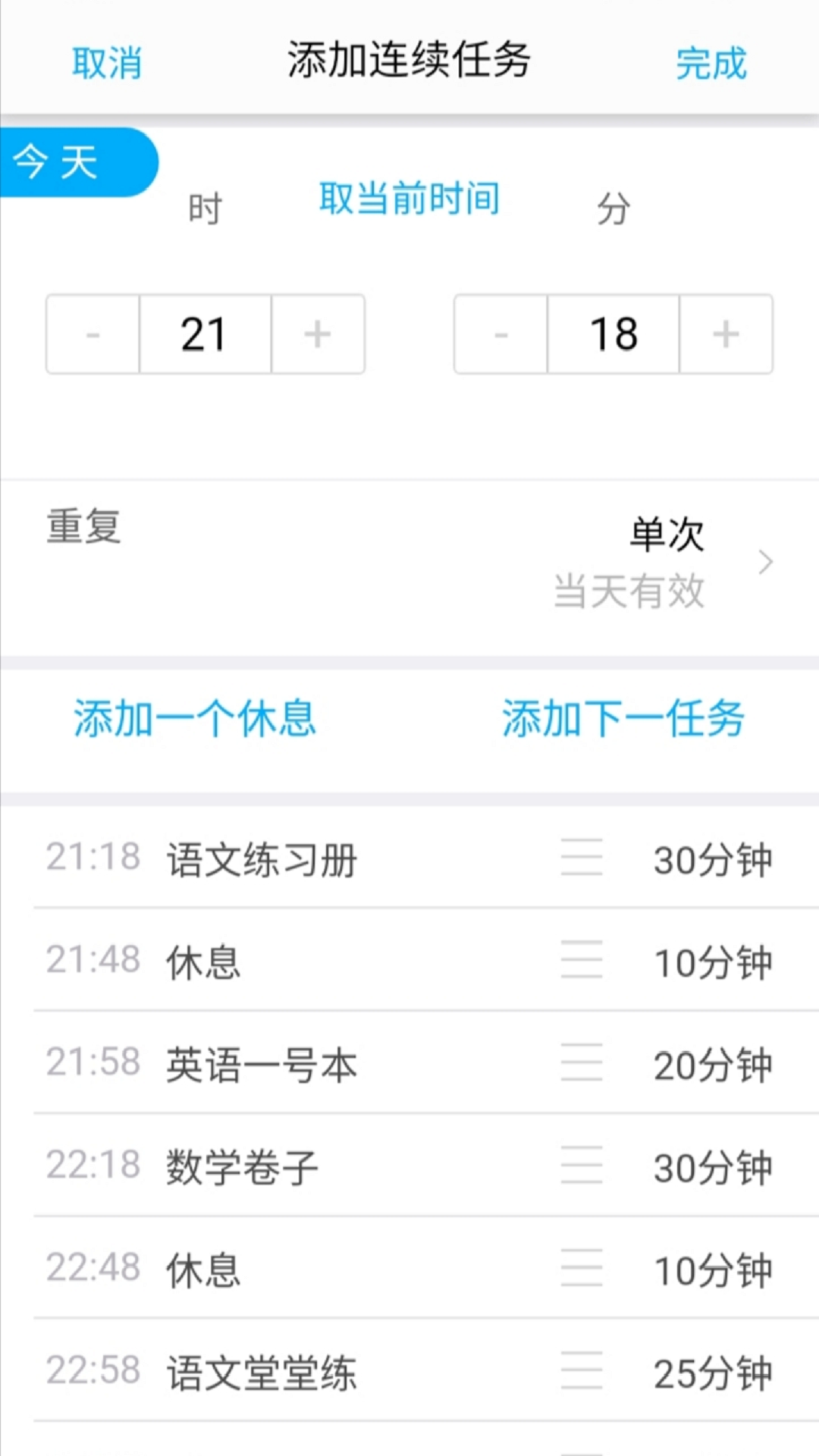Image resolution: width=819 pixels, height=1456 pixels.
Task: Decrease the hour value
Action: click(93, 334)
